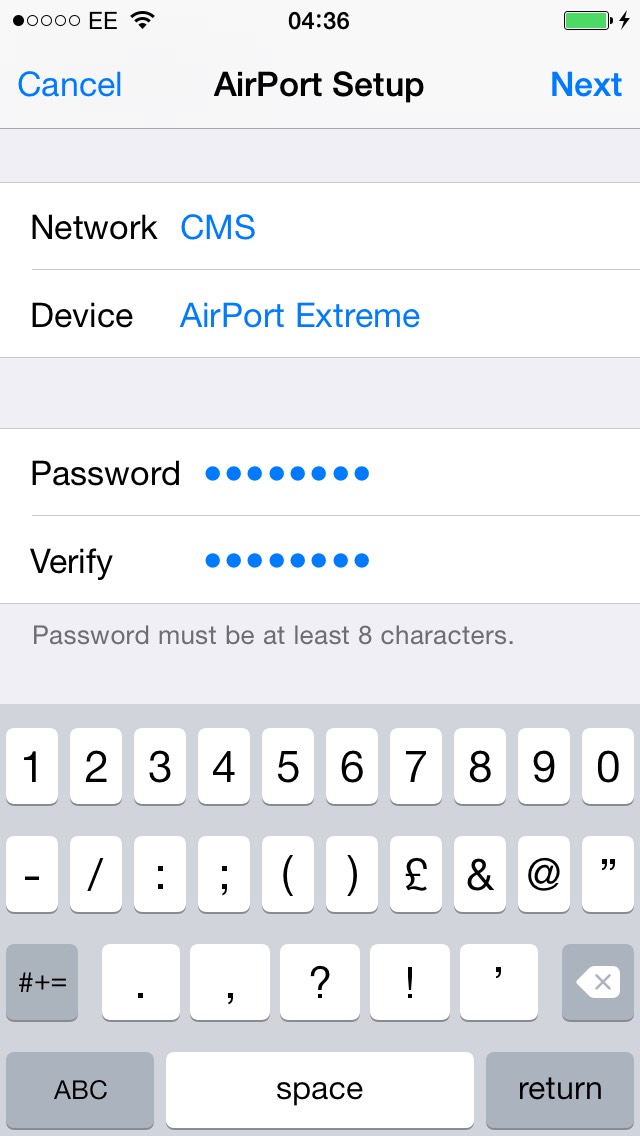This screenshot has height=1136, width=640.
Task: Tap the £ pound sign key
Action: (x=416, y=876)
